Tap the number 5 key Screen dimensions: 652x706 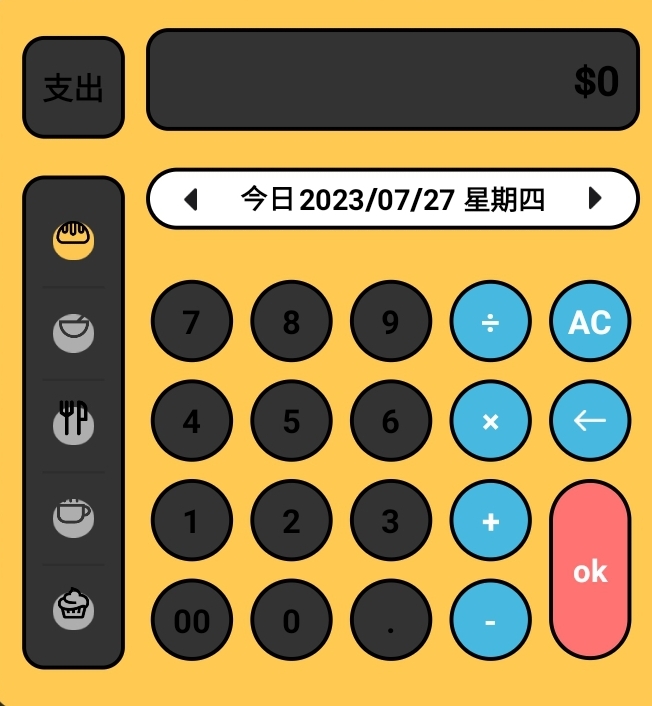point(291,421)
